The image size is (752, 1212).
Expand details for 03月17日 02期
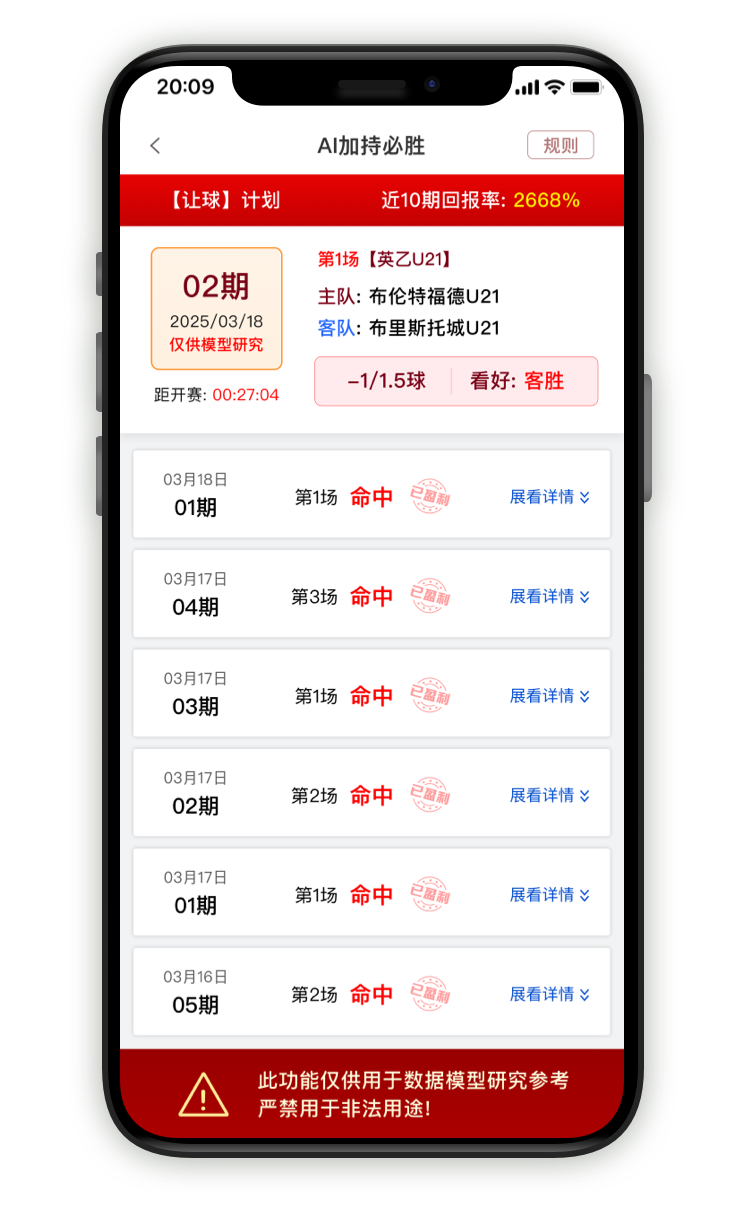pos(549,796)
